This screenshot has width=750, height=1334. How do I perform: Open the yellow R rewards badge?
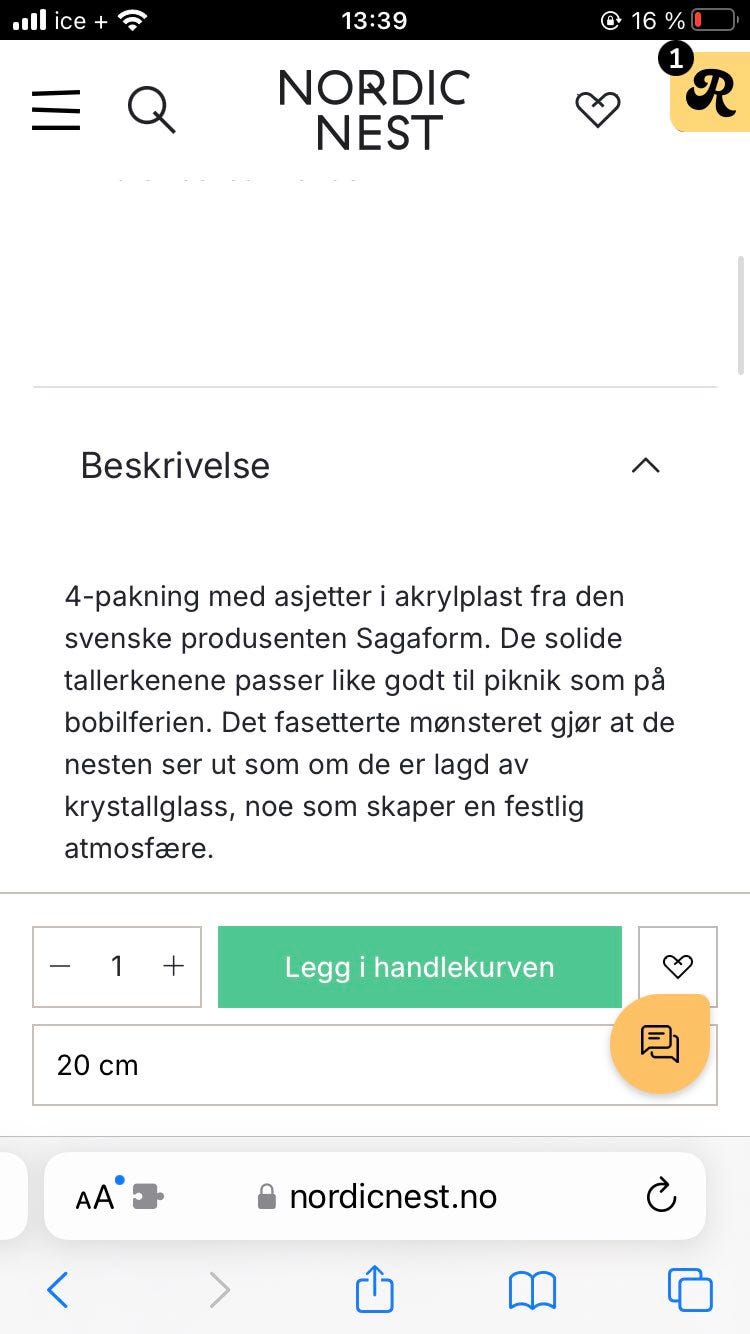coord(710,95)
